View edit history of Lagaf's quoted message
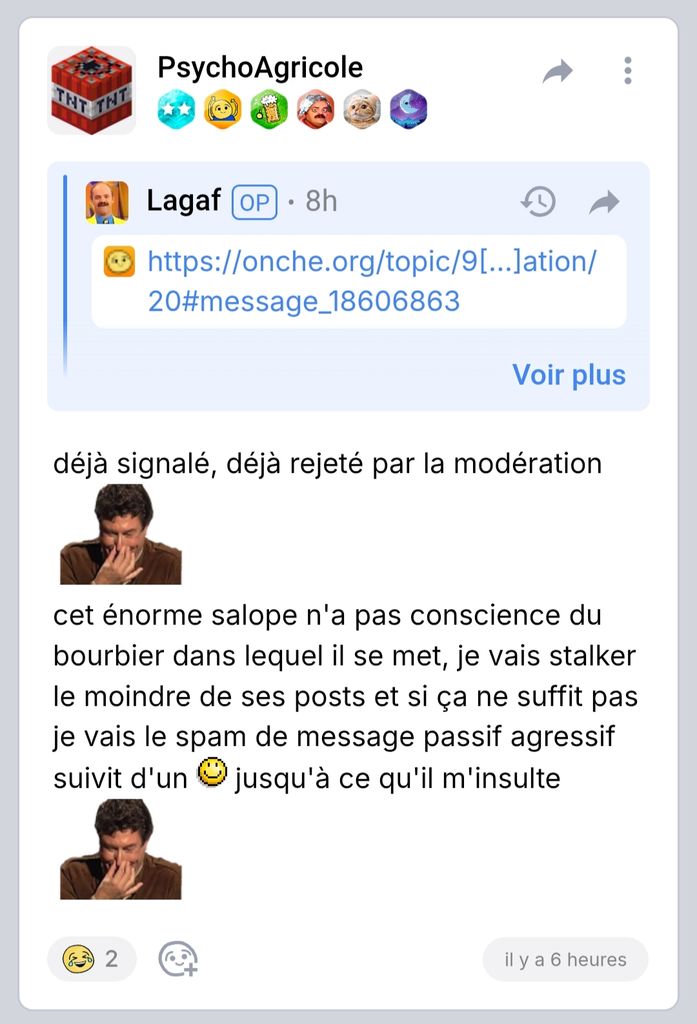The image size is (697, 1024). coord(538,202)
